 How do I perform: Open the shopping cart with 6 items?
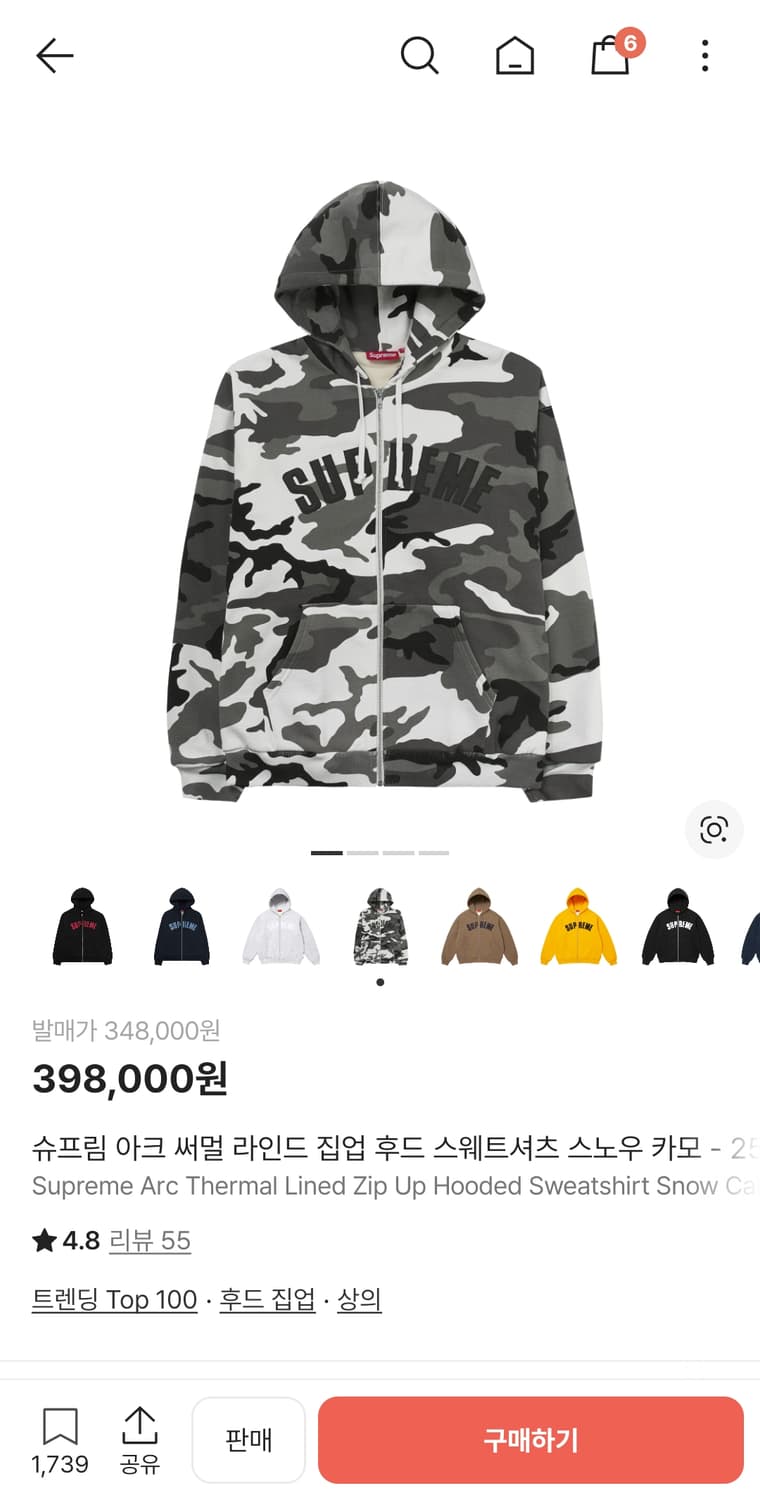click(610, 57)
